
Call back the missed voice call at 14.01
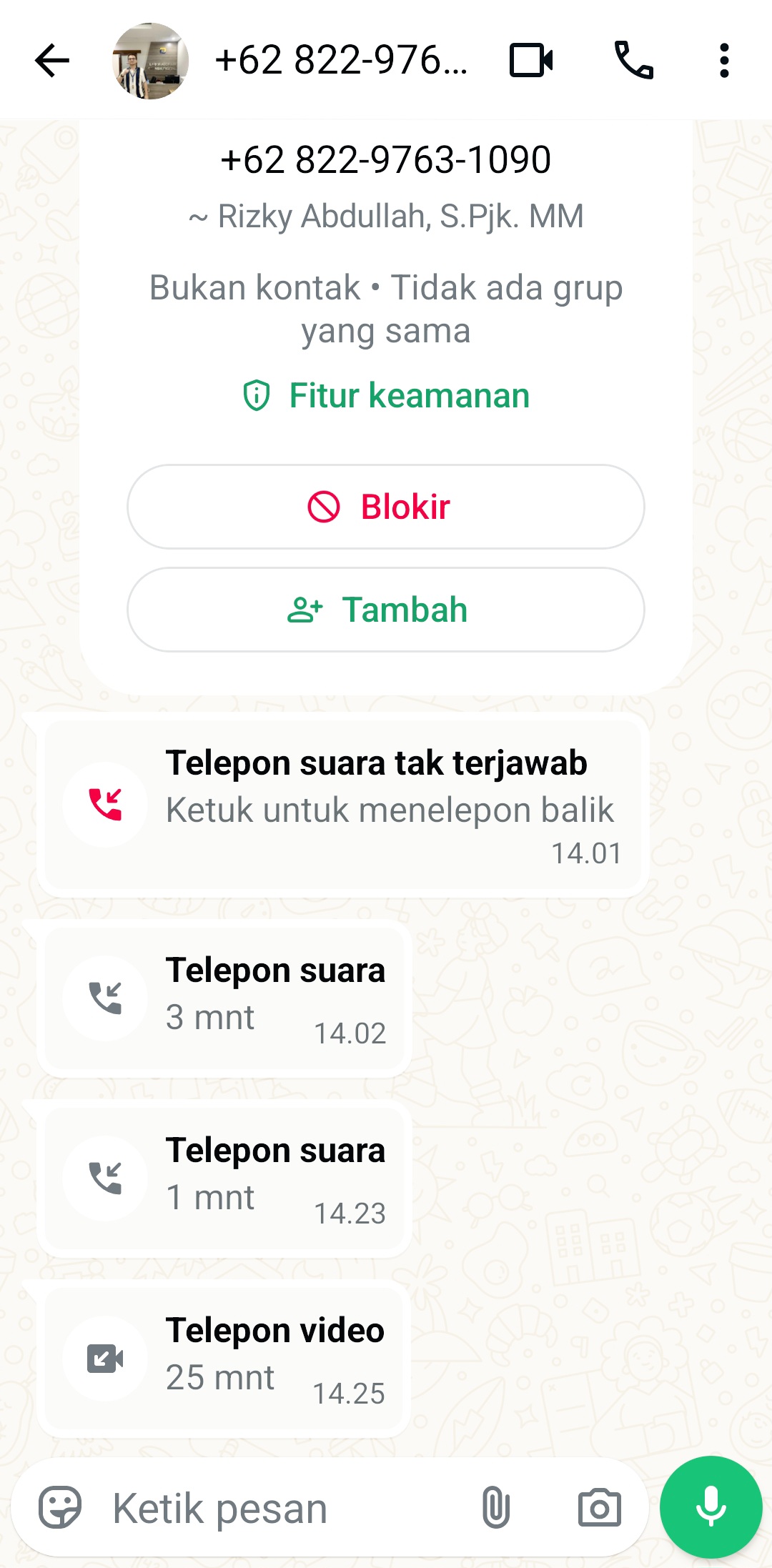(343, 805)
